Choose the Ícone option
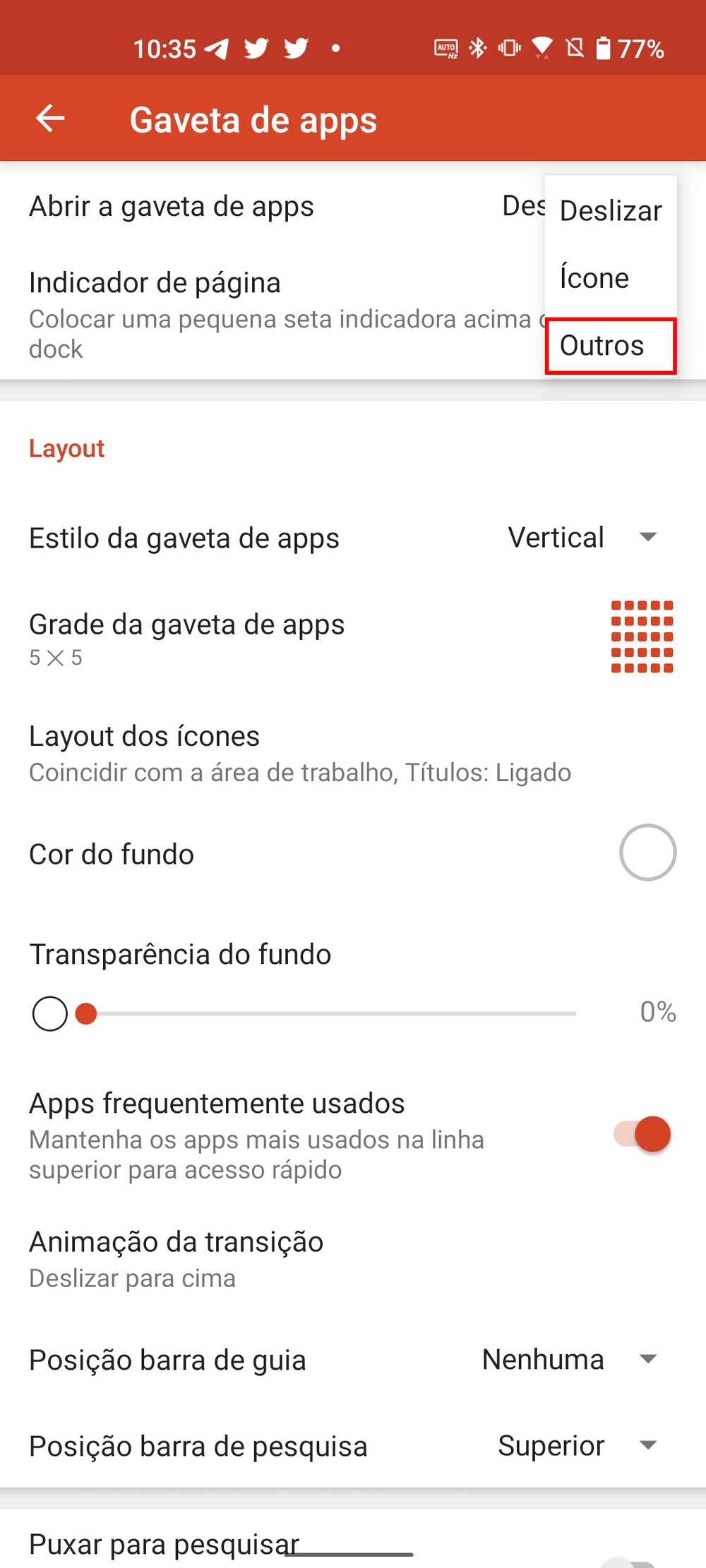This screenshot has height=1568, width=706. tap(594, 277)
